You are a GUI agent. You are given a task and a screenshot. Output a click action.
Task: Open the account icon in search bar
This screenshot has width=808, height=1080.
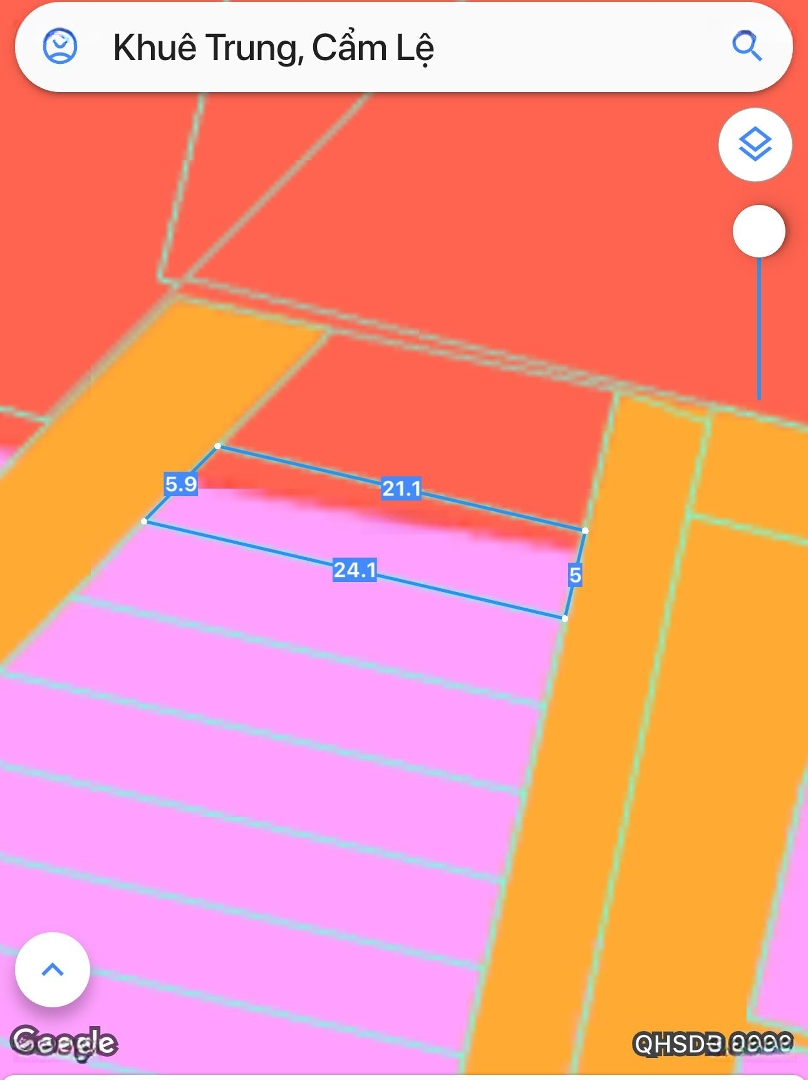click(x=60, y=46)
